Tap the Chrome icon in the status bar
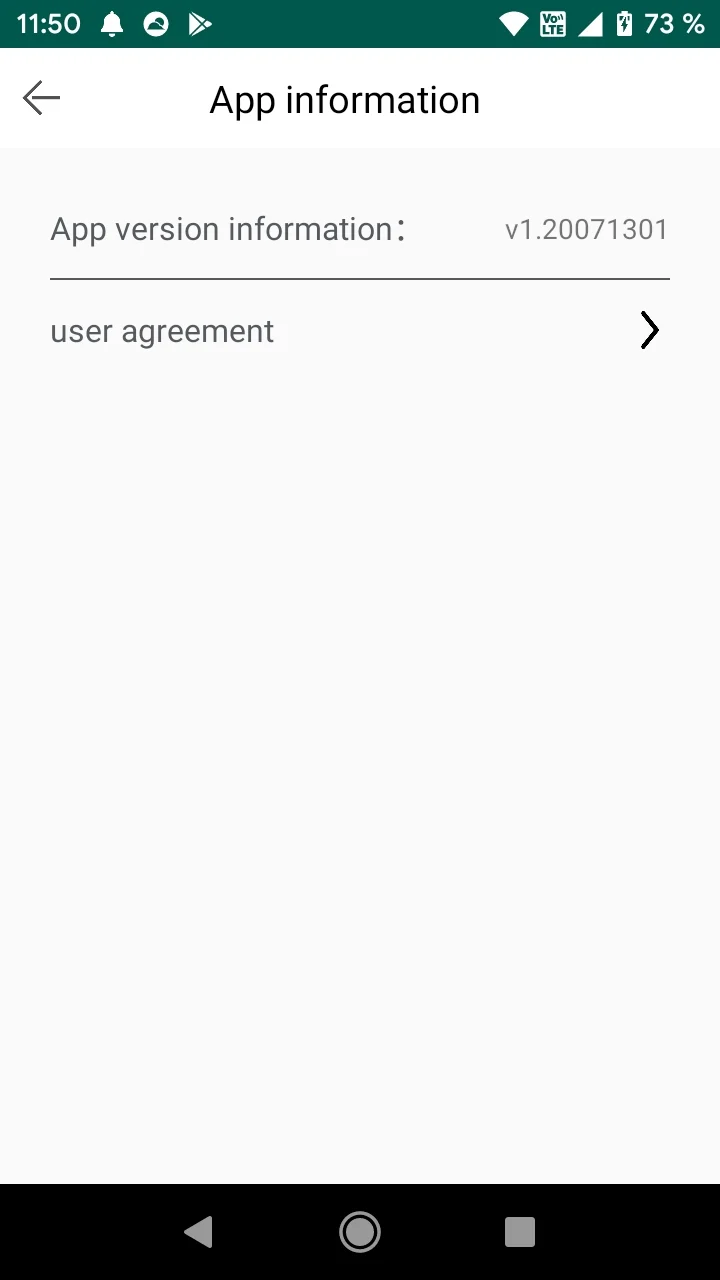720x1280 pixels. pos(156,24)
